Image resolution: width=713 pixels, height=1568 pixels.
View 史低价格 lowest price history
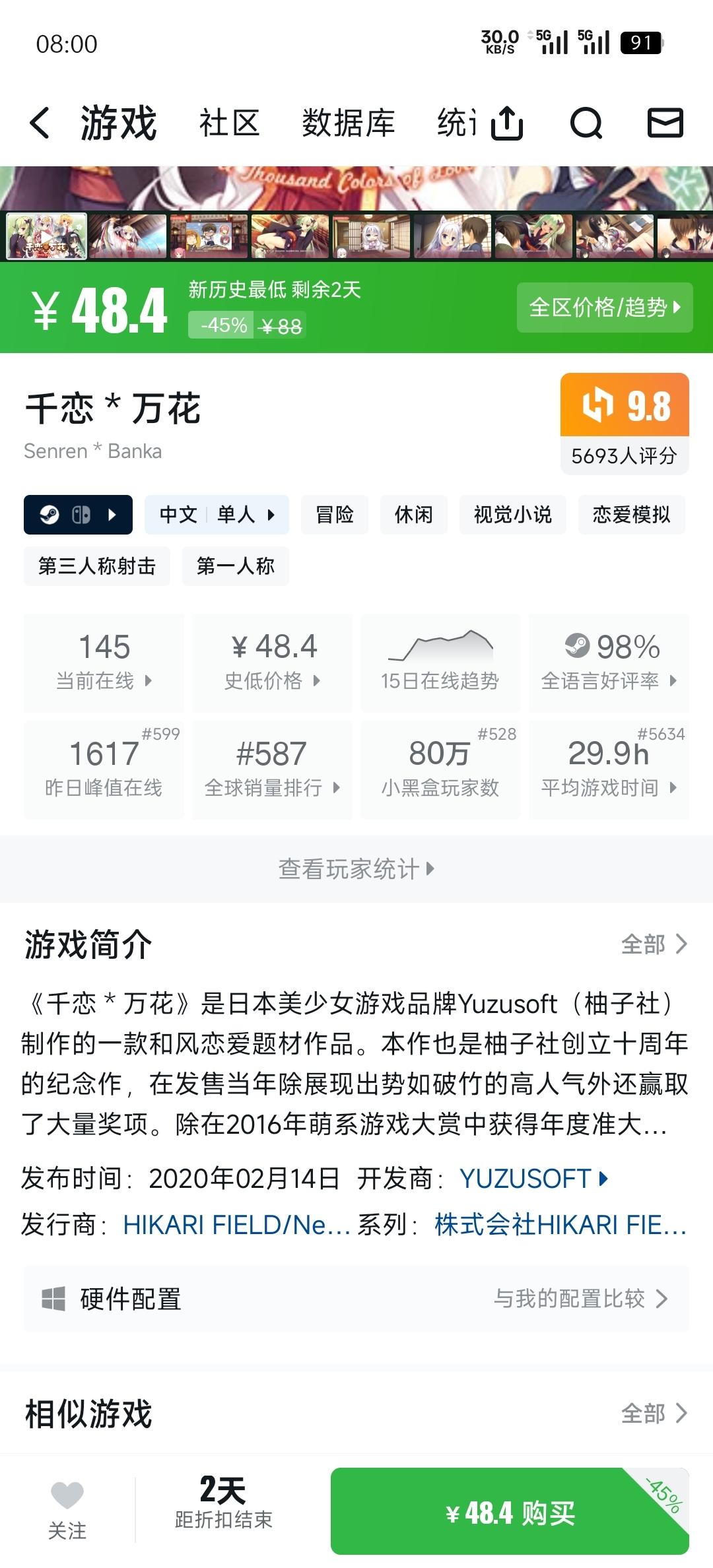point(272,663)
